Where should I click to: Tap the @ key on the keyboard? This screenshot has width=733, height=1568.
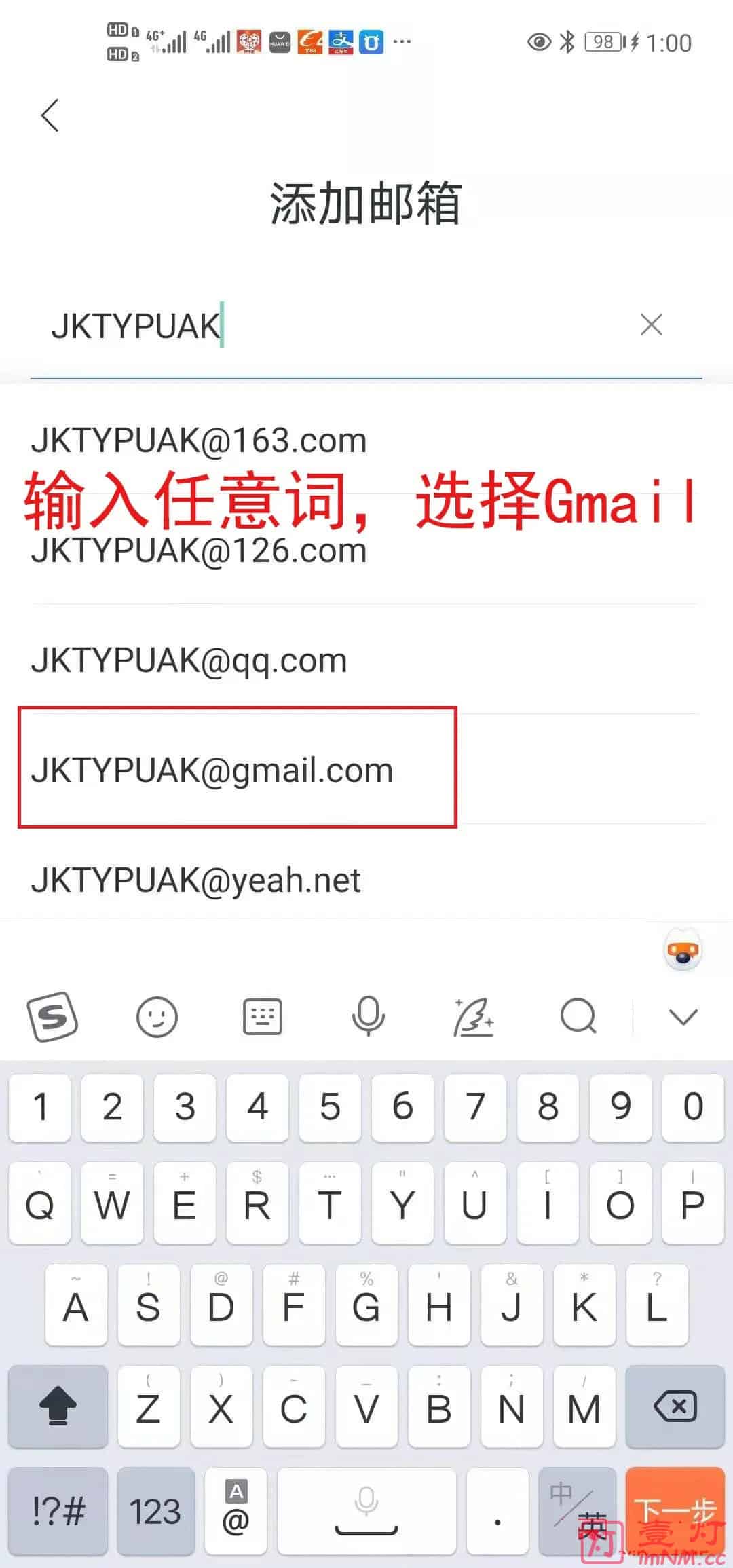(x=236, y=1511)
